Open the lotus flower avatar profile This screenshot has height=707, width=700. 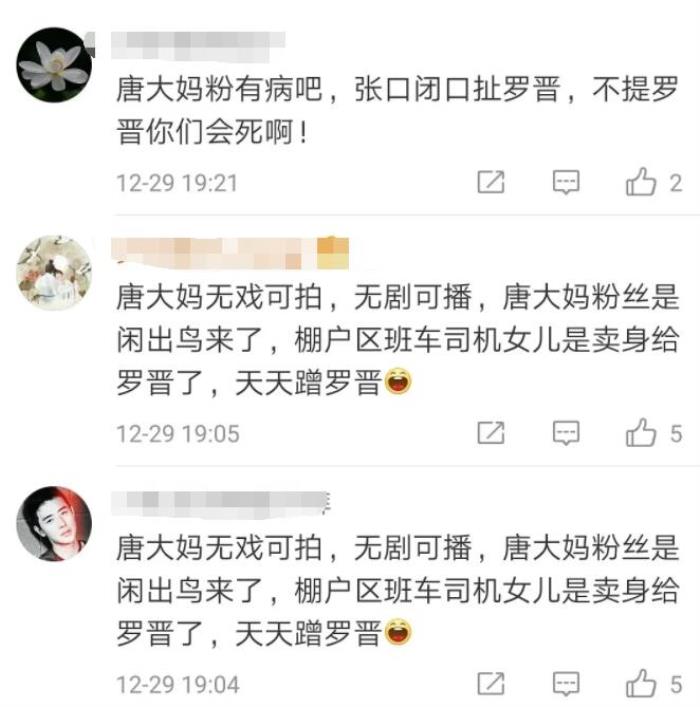click(54, 64)
